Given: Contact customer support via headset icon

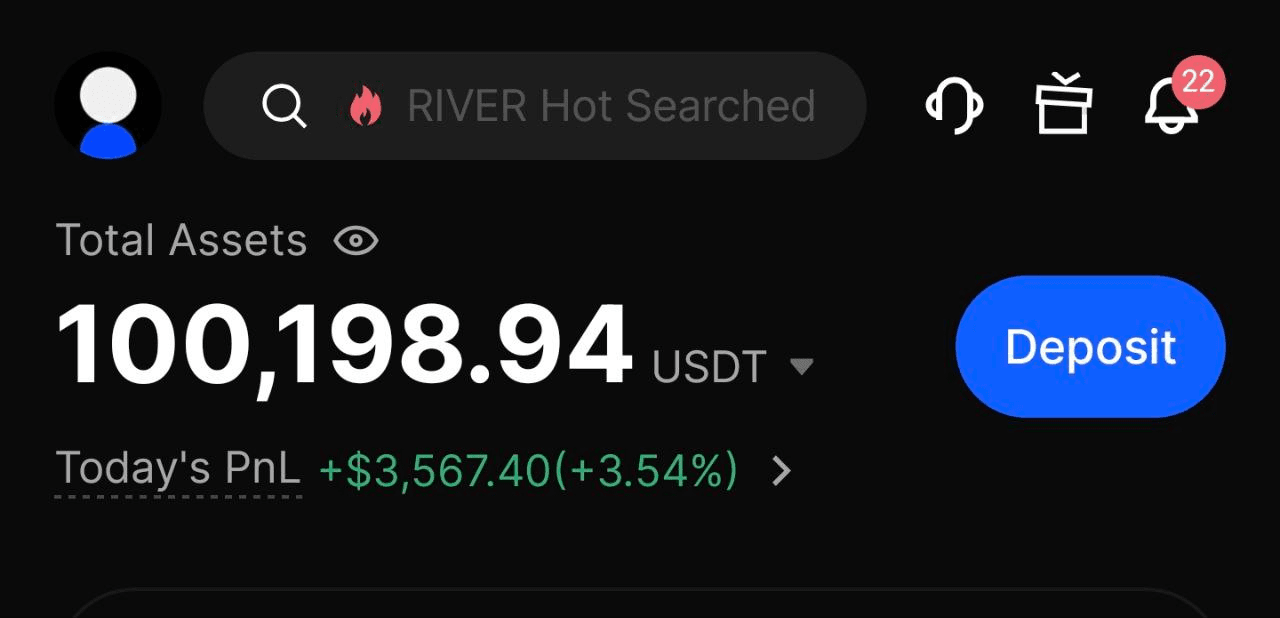Looking at the screenshot, I should pos(954,105).
